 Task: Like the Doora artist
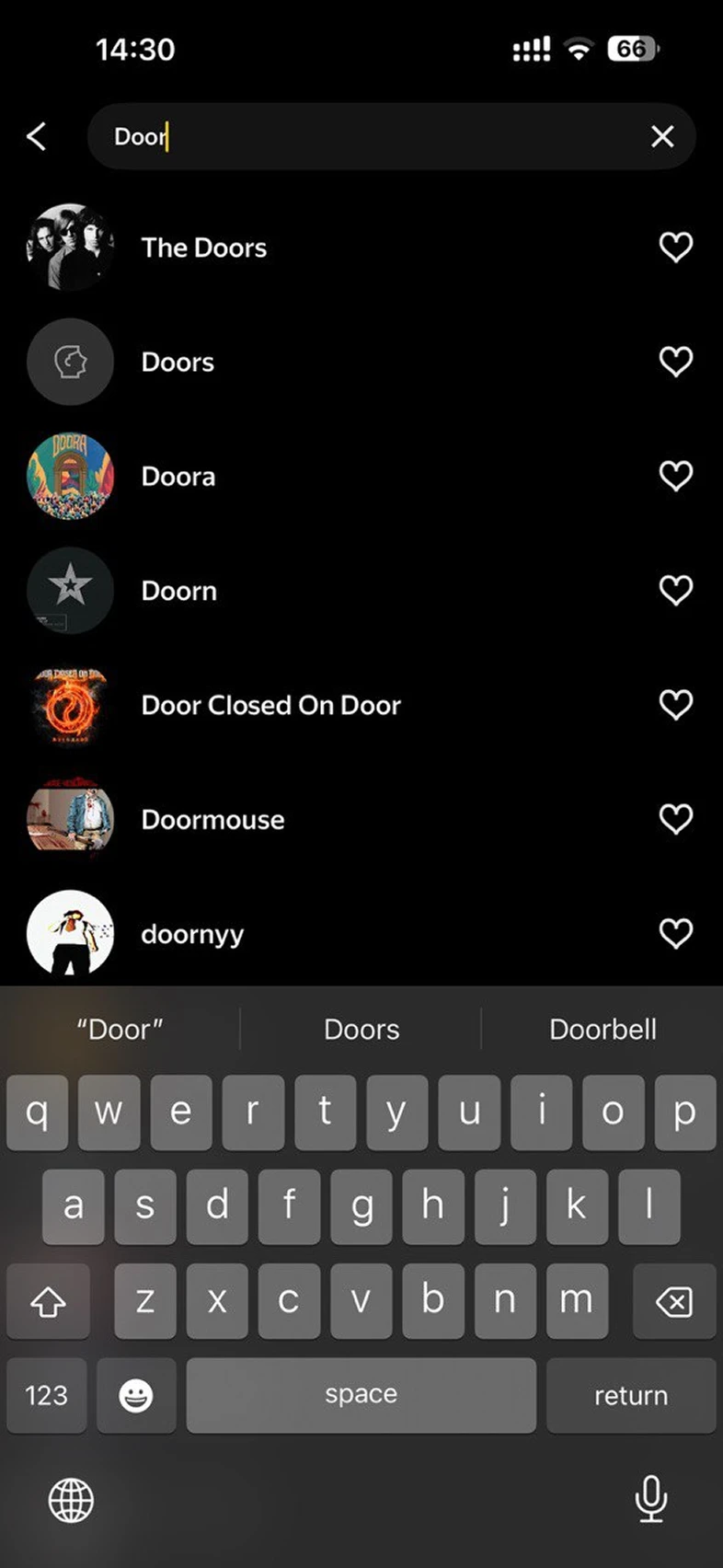676,476
